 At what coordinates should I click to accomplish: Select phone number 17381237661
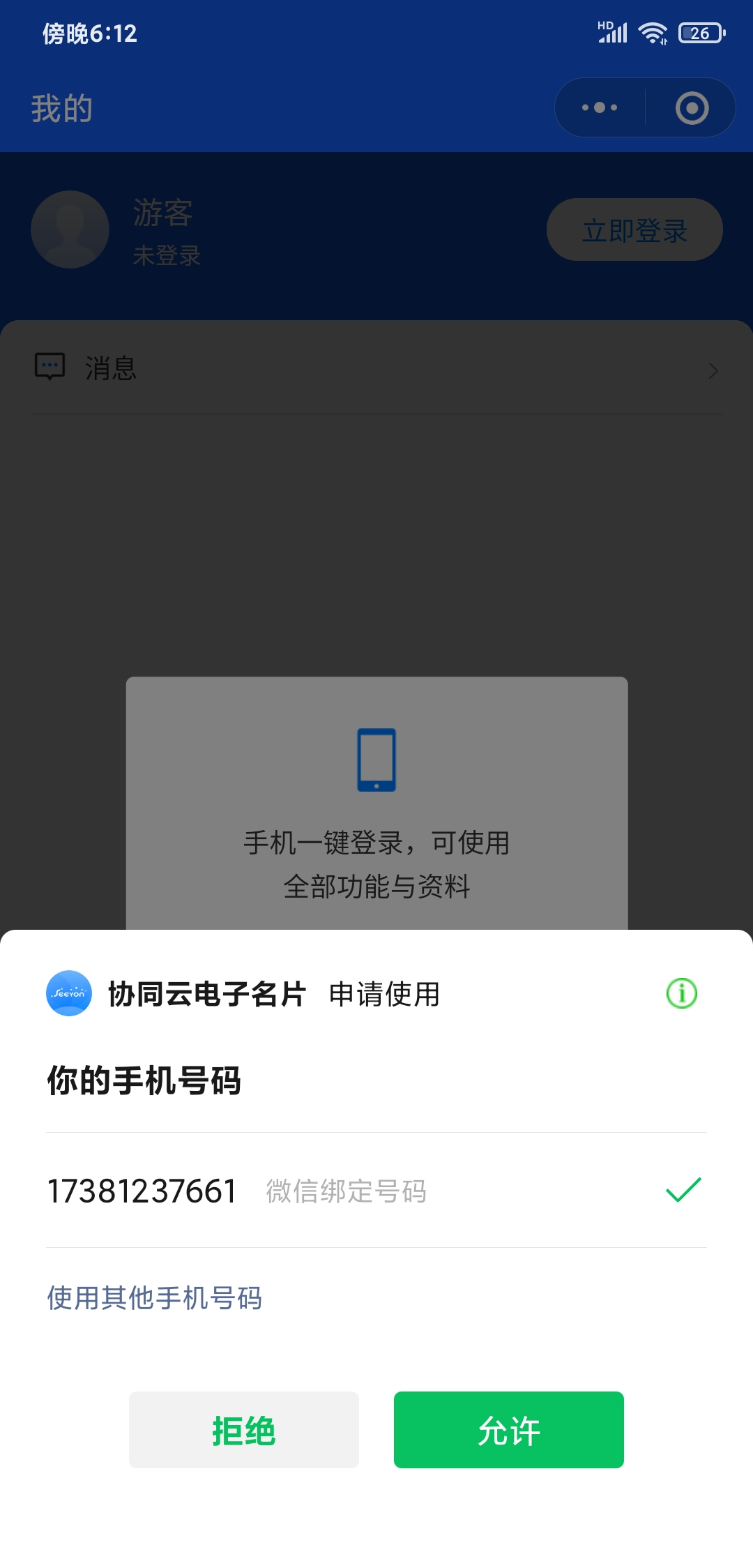pyautogui.click(x=376, y=1190)
